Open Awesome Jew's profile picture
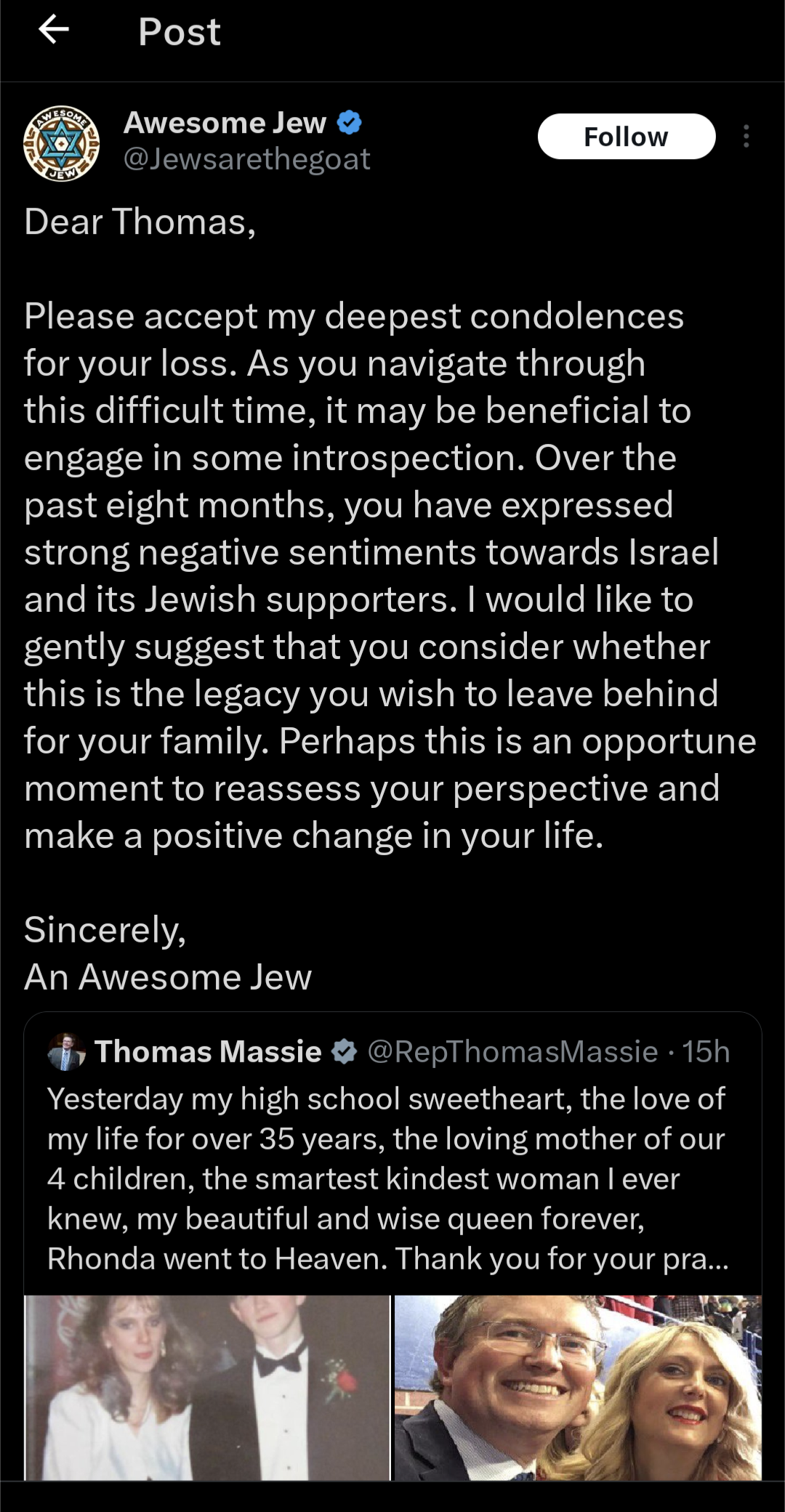The width and height of the screenshot is (785, 1512). tap(62, 143)
